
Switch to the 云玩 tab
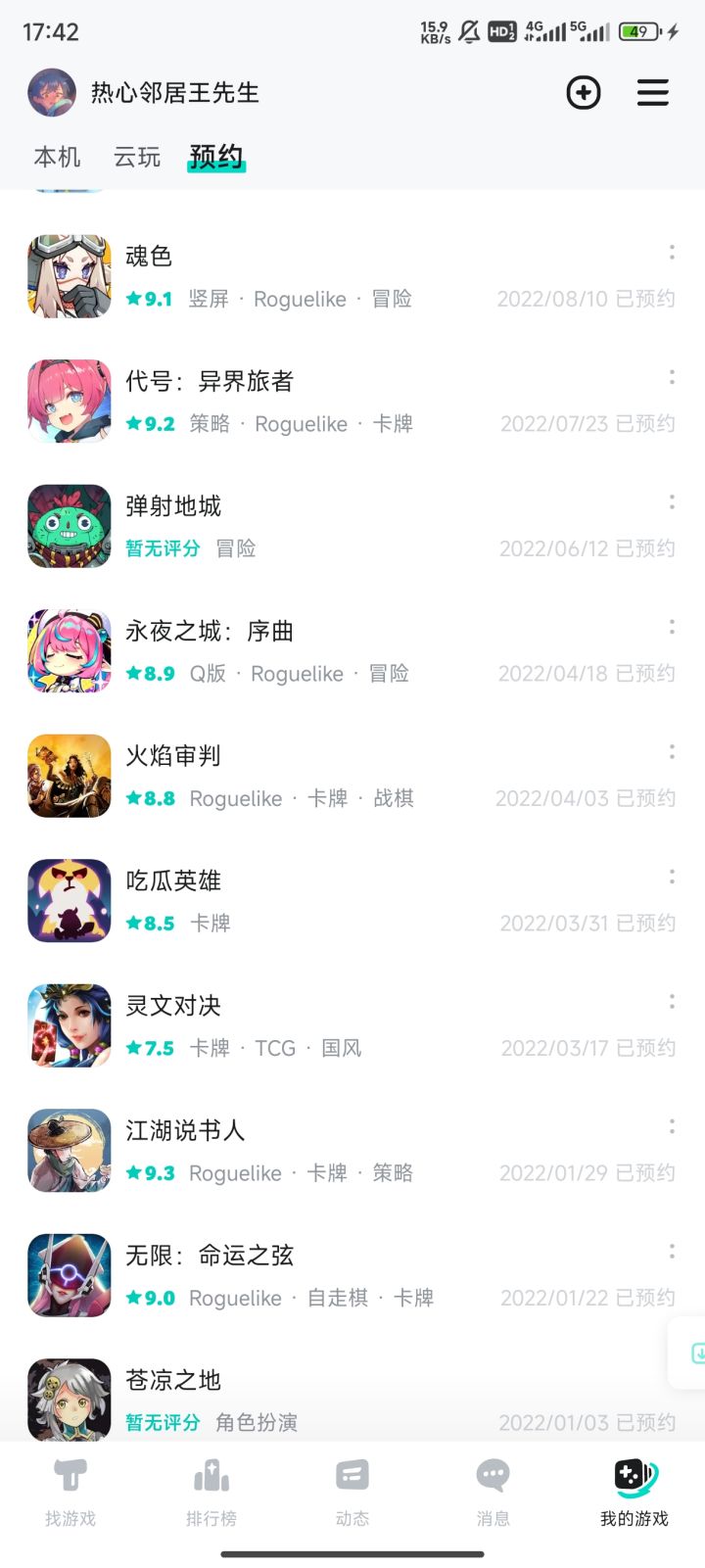[137, 157]
